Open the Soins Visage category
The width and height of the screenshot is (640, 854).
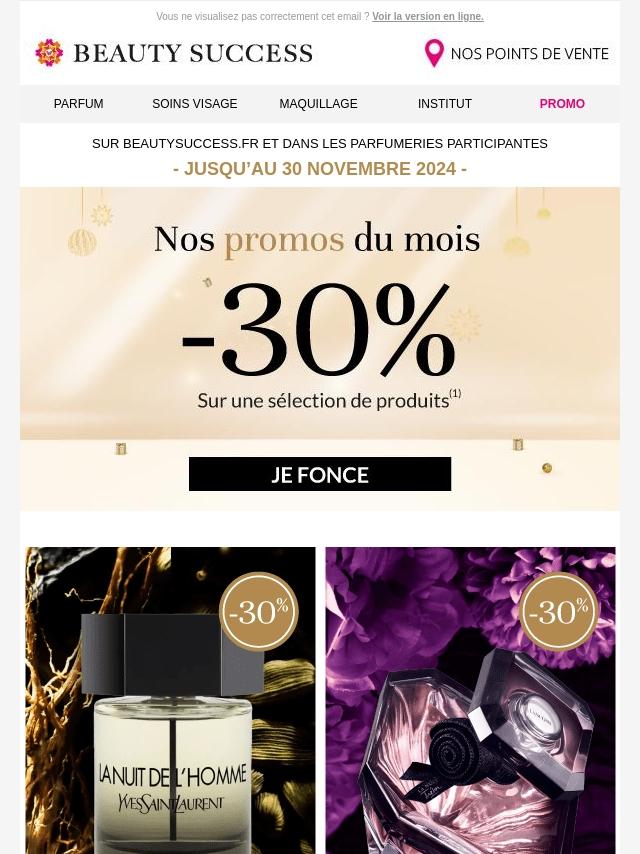tap(195, 104)
